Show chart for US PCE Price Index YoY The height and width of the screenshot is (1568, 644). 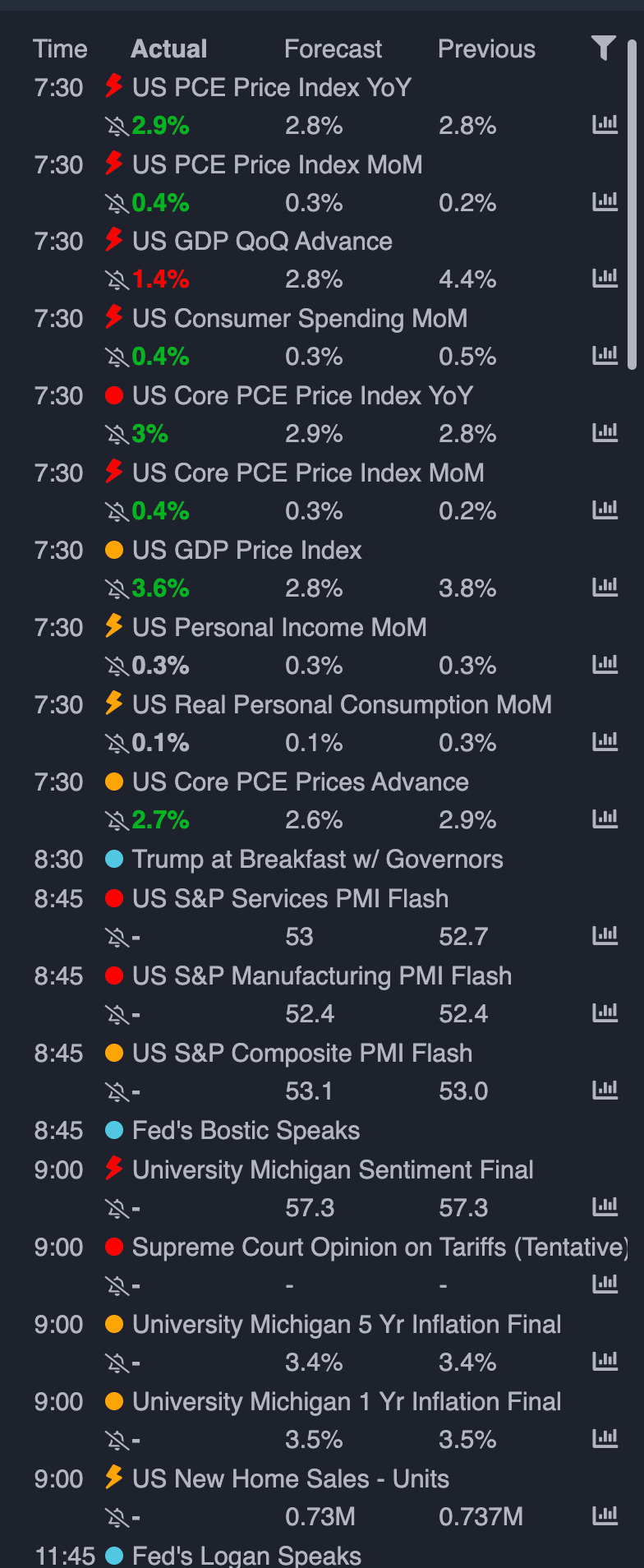pos(605,125)
